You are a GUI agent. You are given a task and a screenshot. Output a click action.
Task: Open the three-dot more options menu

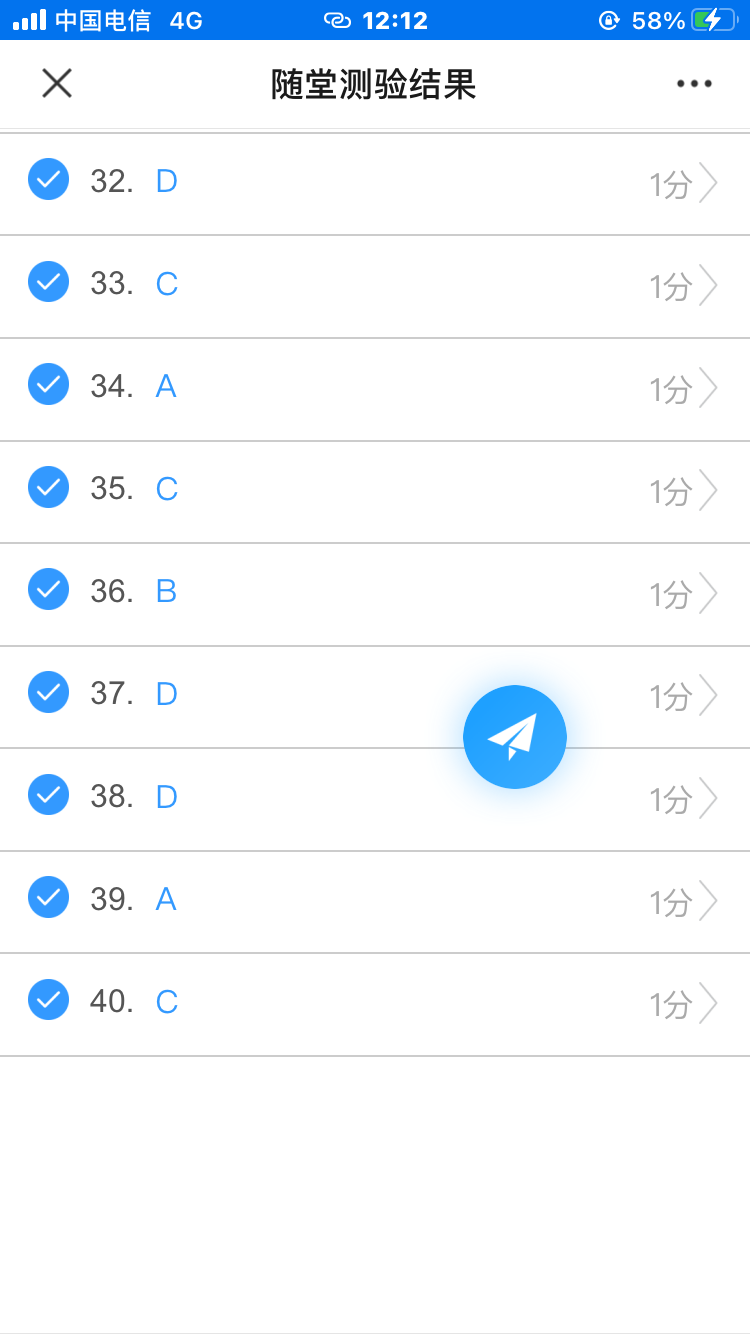point(694,84)
